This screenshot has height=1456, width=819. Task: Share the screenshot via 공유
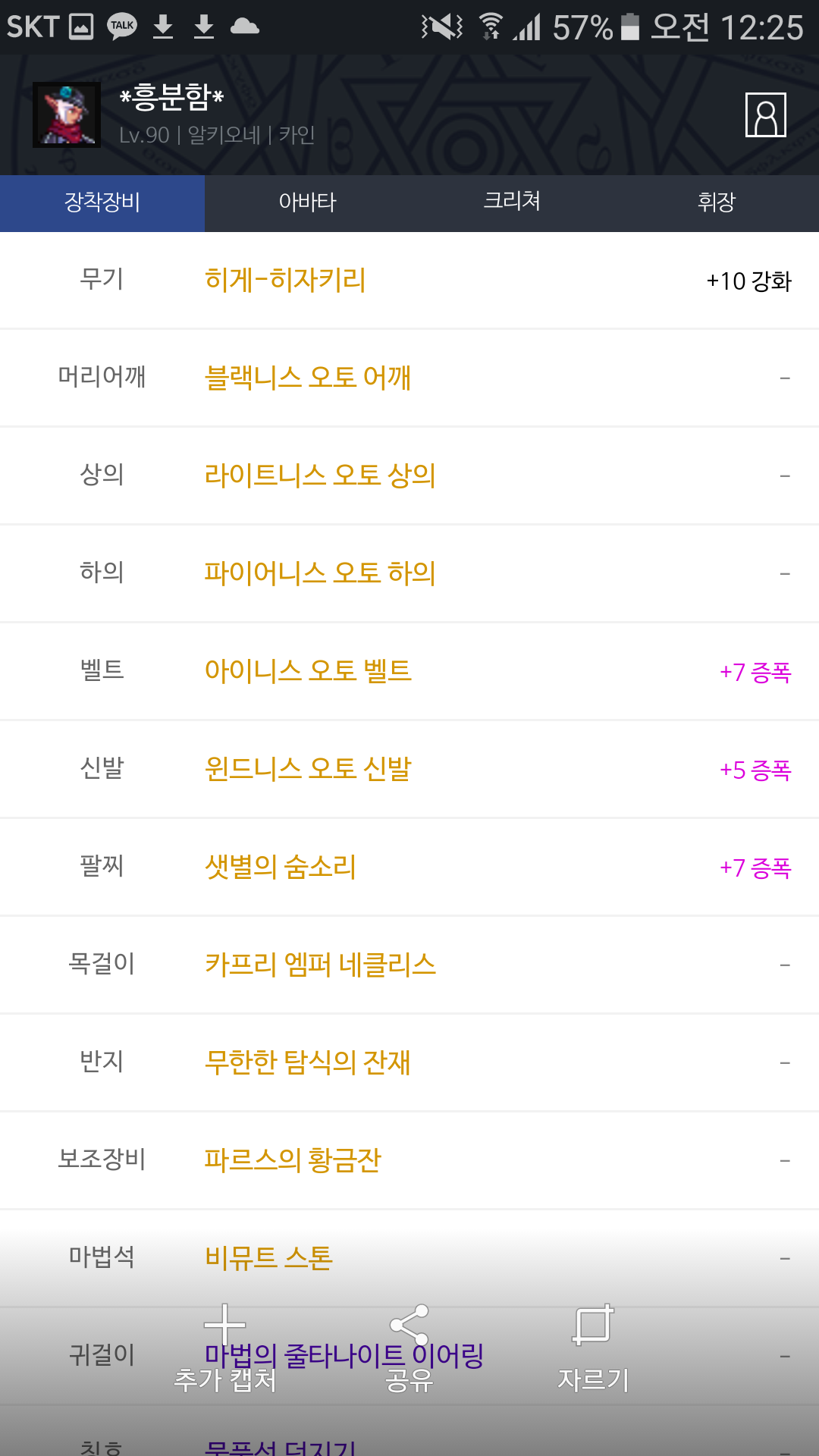[409, 1350]
